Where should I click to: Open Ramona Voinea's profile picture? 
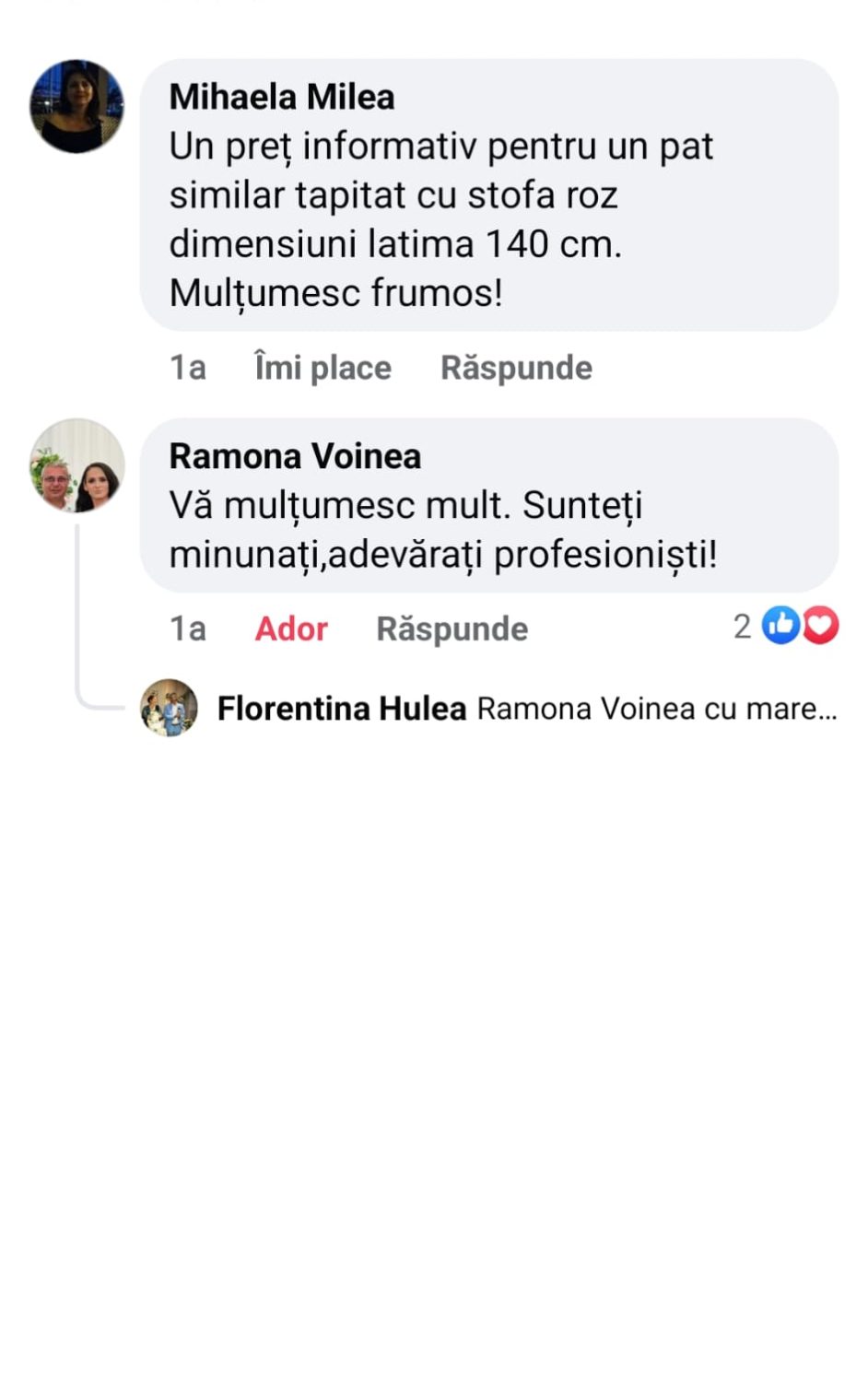[76, 465]
